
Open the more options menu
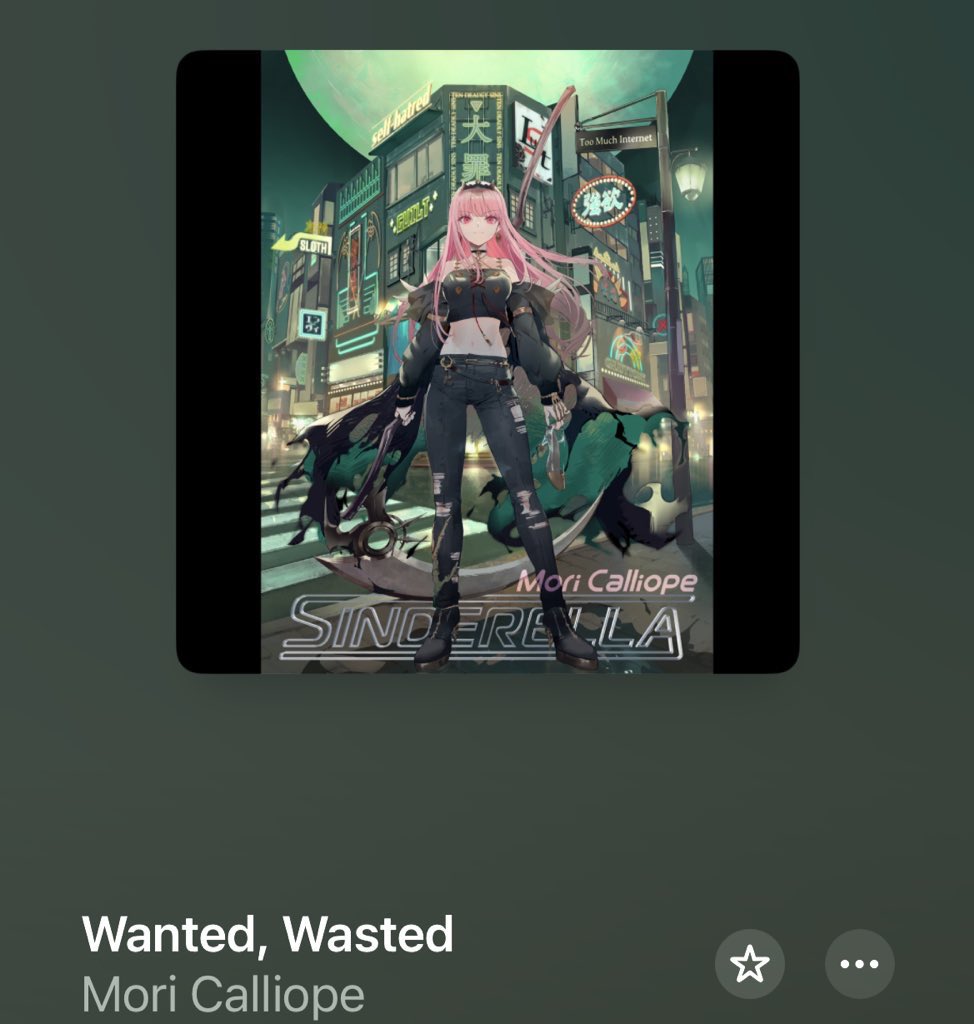coord(859,964)
